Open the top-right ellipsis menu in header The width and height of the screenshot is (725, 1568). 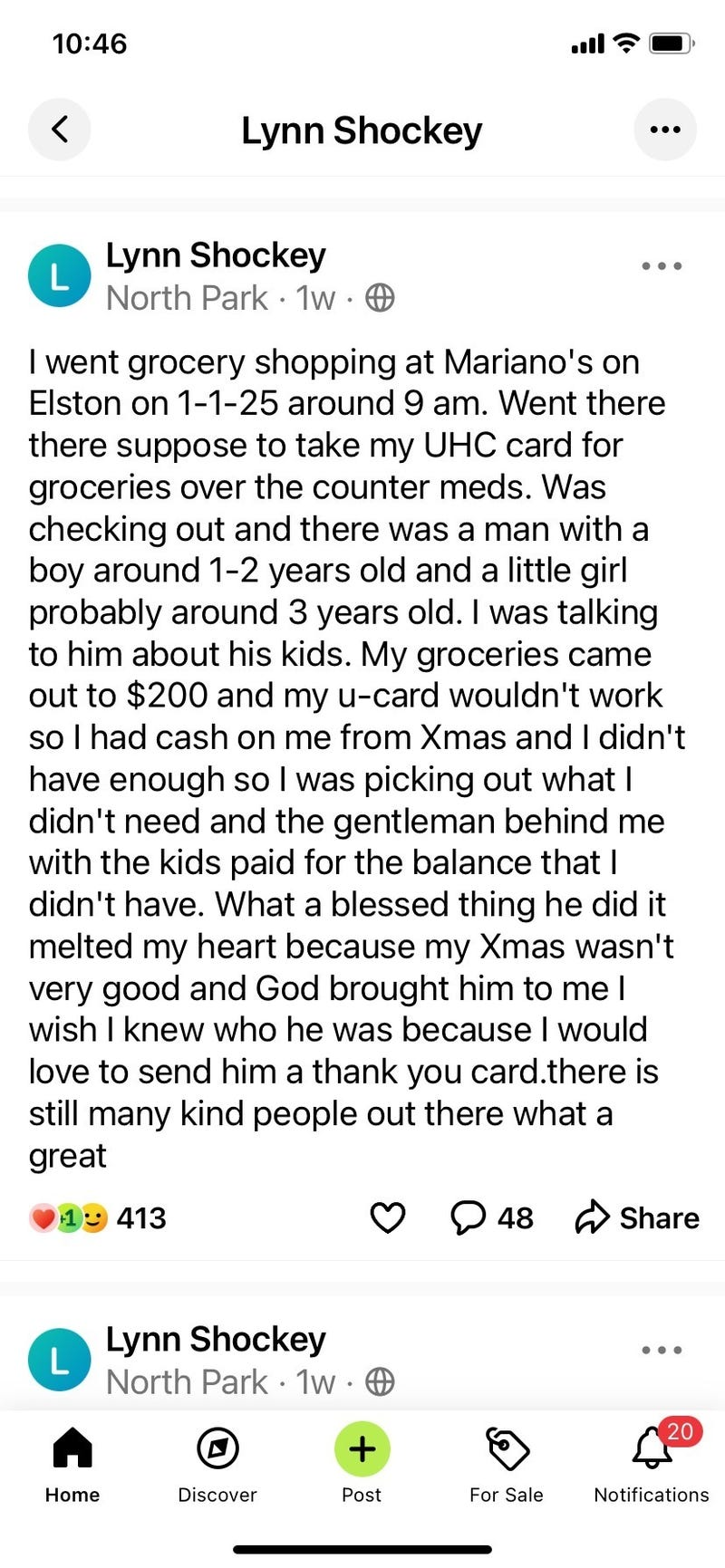tap(665, 129)
